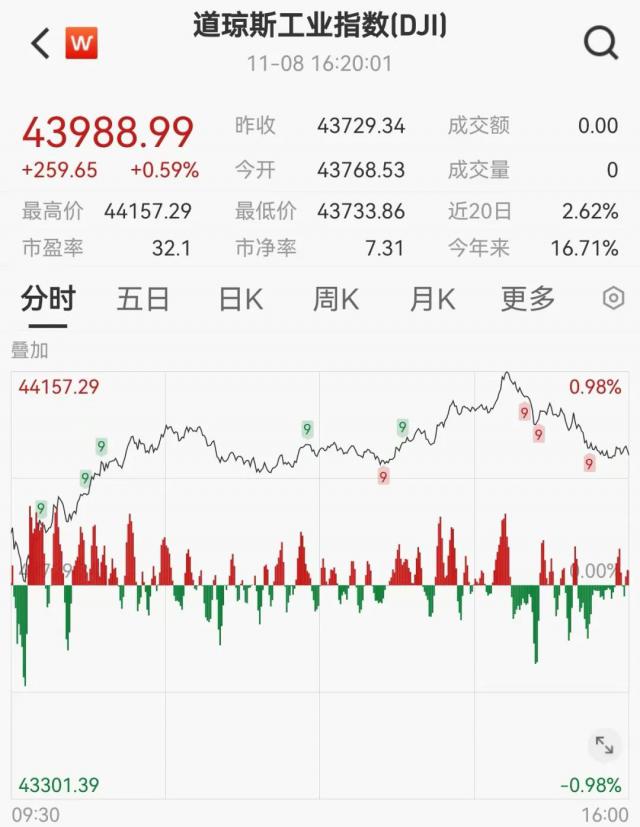Select the 日K chart tab

pyautogui.click(x=241, y=298)
